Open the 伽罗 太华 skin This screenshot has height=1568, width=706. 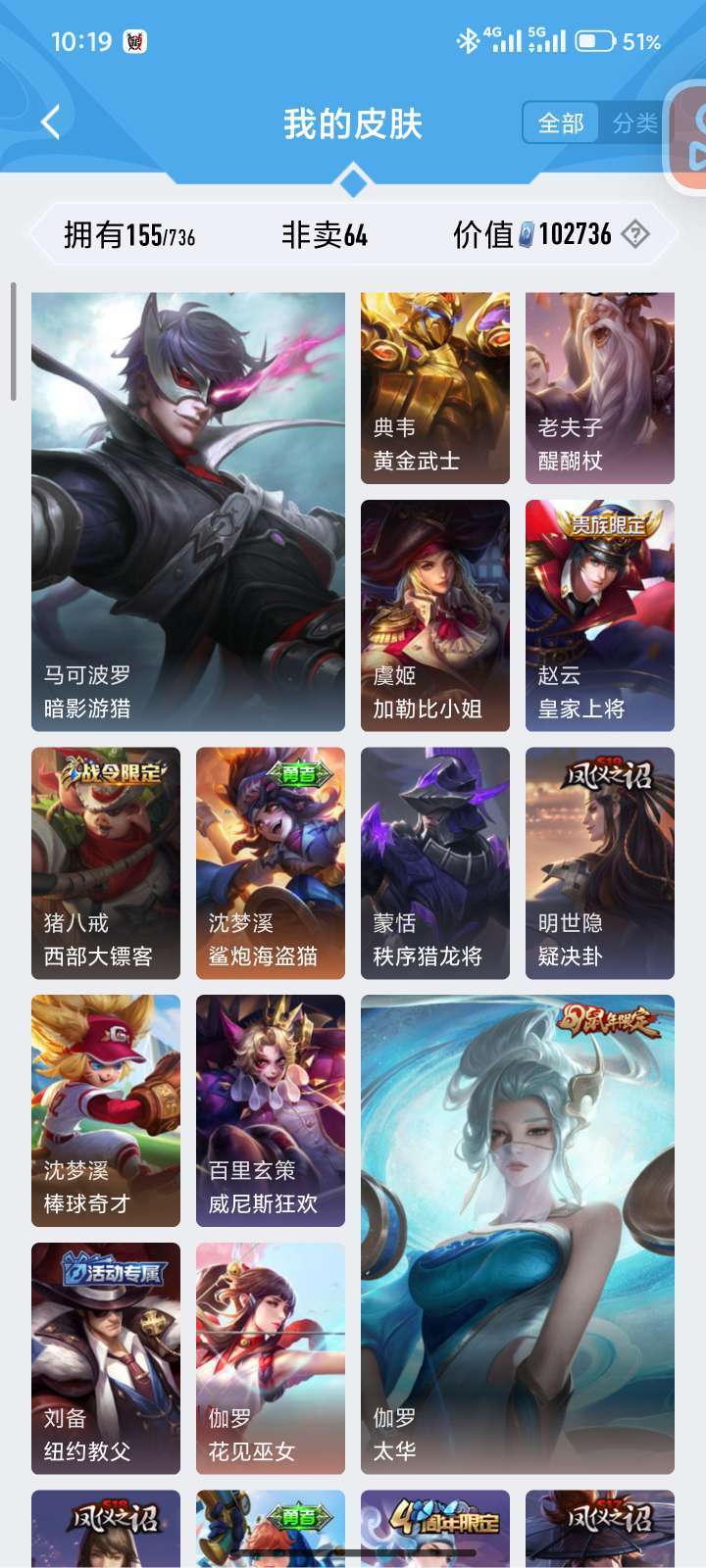pos(518,1235)
